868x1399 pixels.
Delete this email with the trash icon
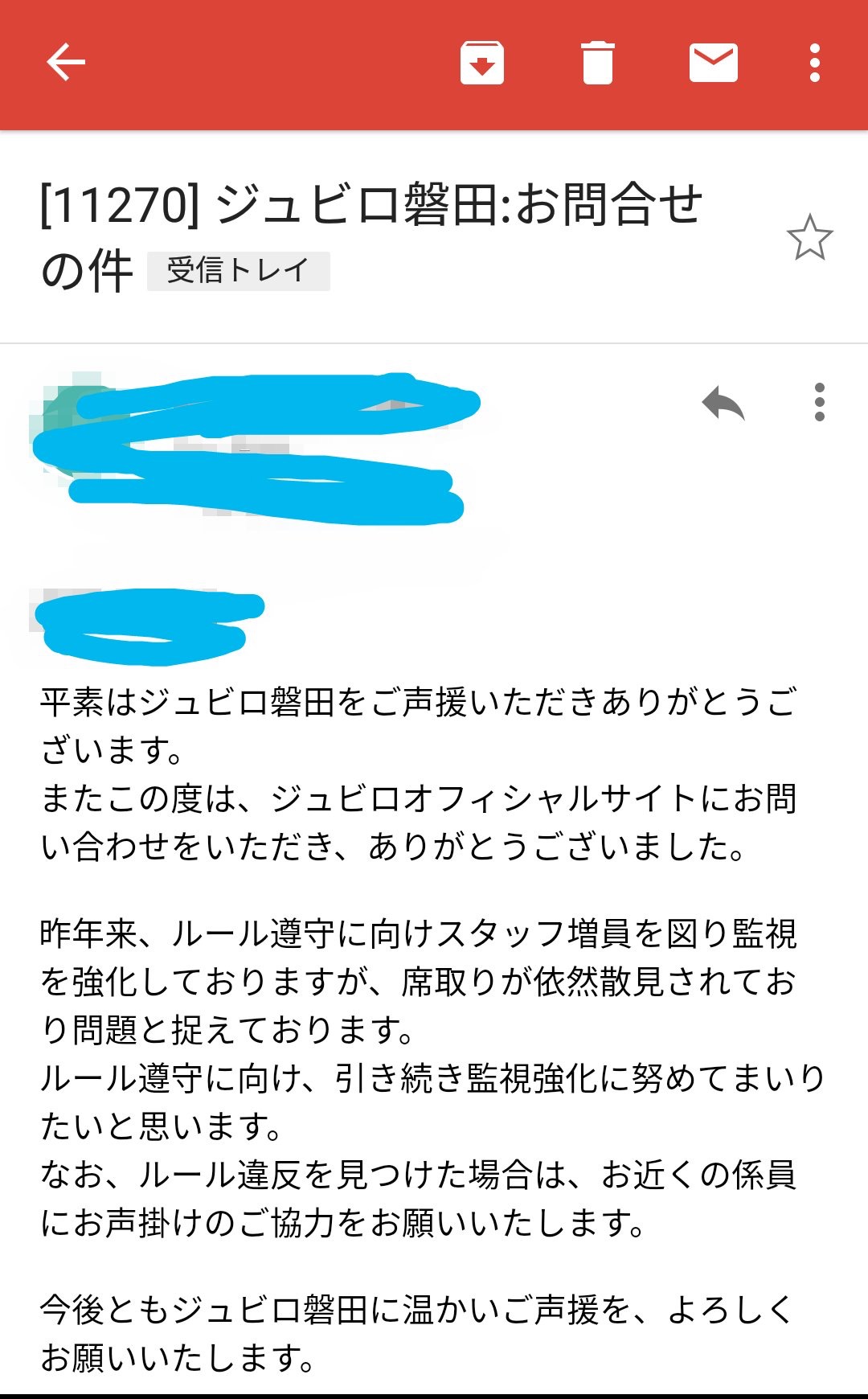tap(597, 63)
